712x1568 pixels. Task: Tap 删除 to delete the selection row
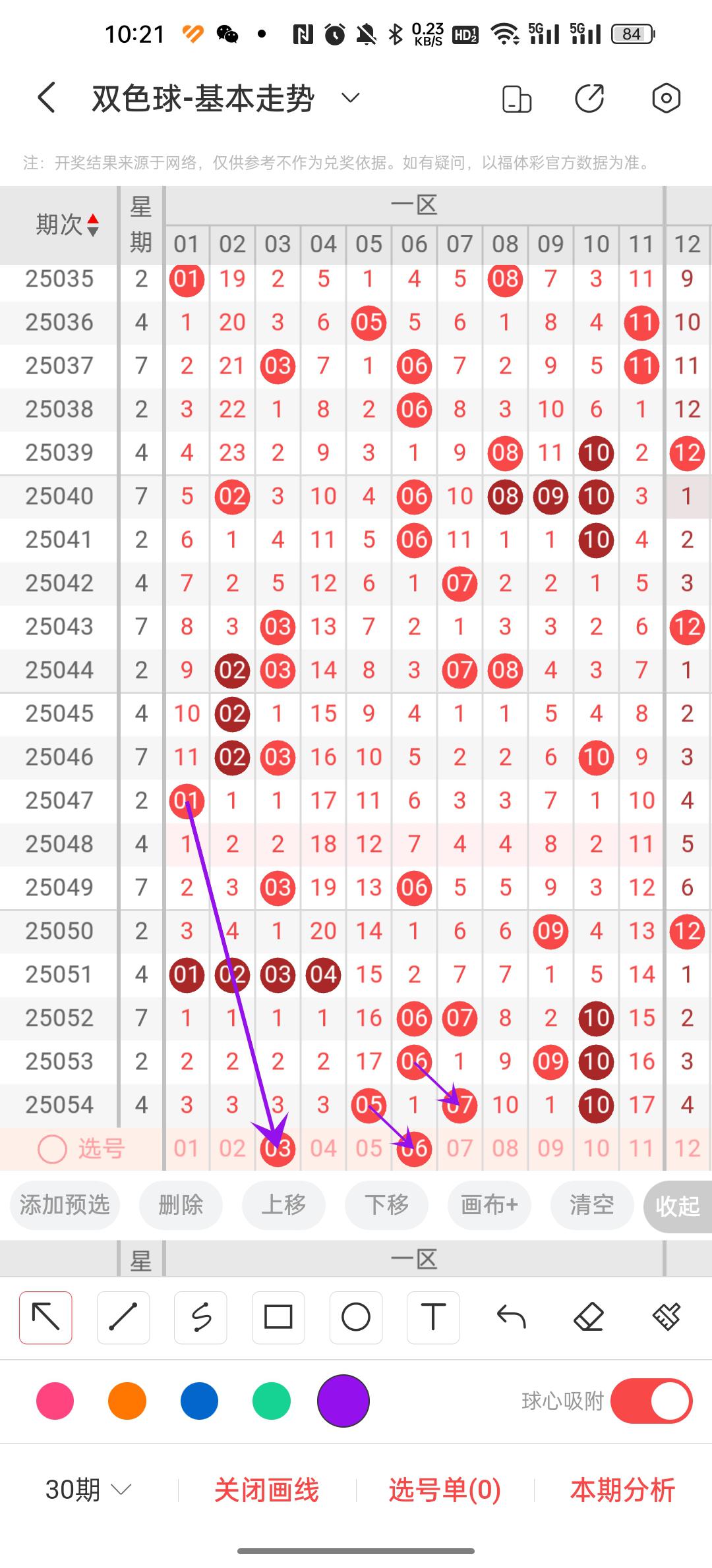click(x=180, y=1205)
